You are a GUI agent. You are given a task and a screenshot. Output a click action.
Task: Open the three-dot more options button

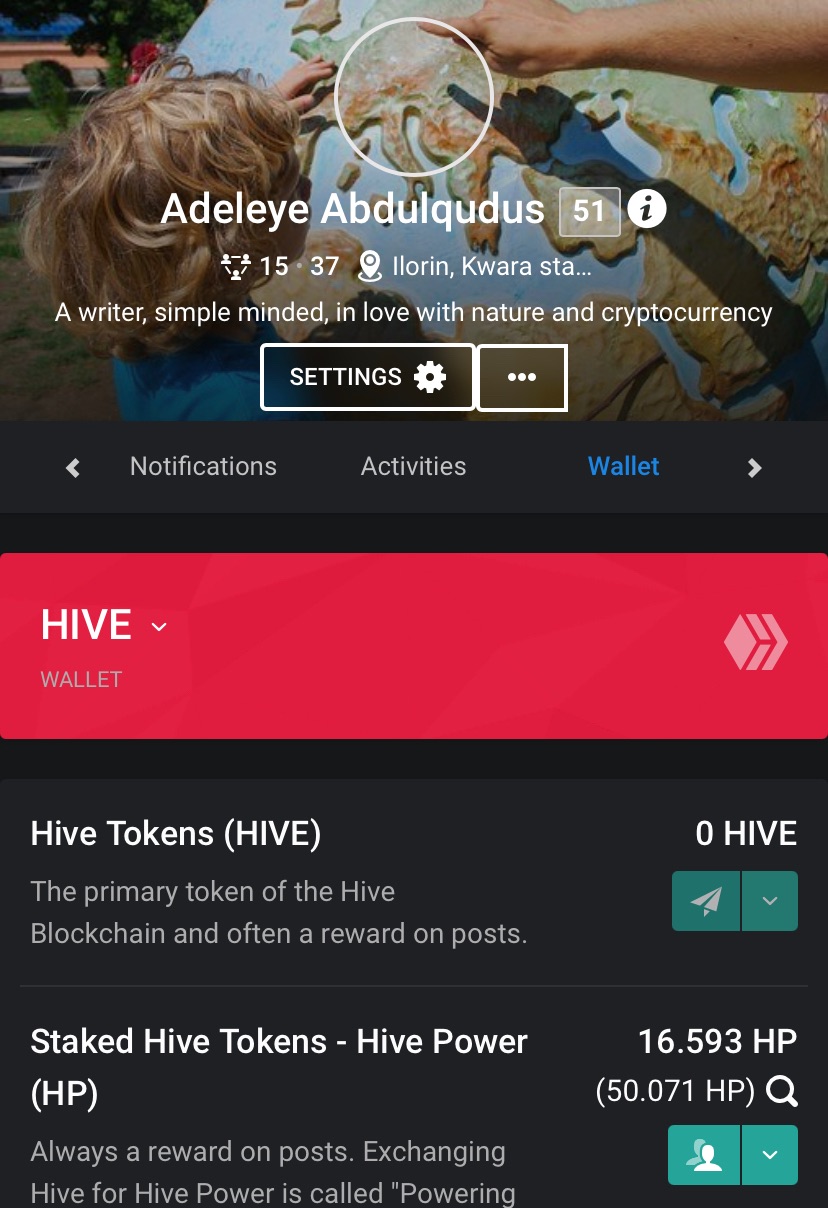(x=522, y=377)
